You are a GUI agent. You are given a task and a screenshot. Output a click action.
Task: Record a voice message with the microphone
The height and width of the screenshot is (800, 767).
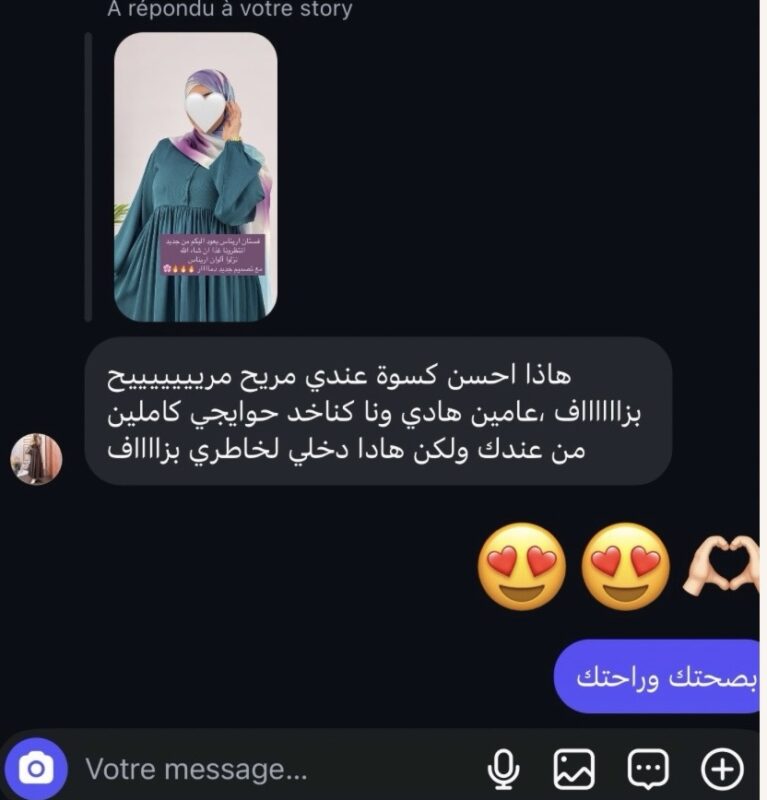[503, 769]
